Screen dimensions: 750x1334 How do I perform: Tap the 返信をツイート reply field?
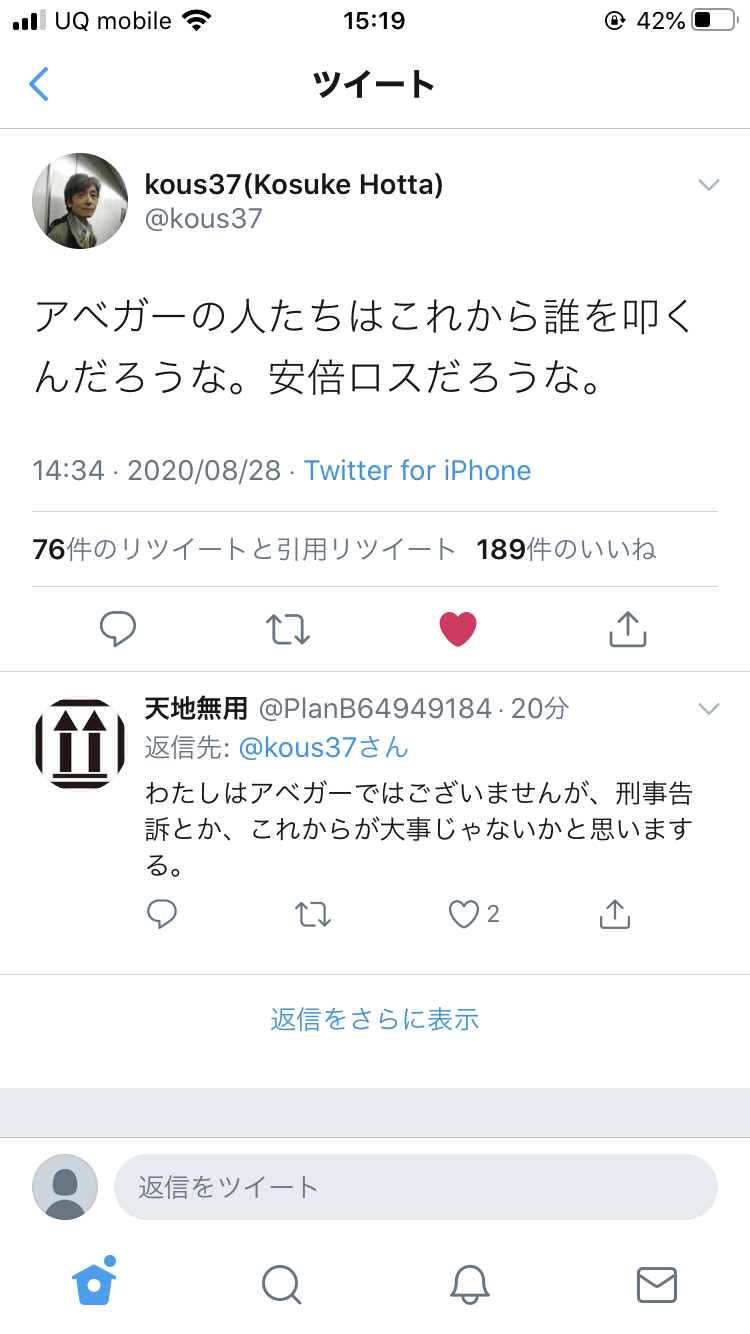(x=416, y=1187)
